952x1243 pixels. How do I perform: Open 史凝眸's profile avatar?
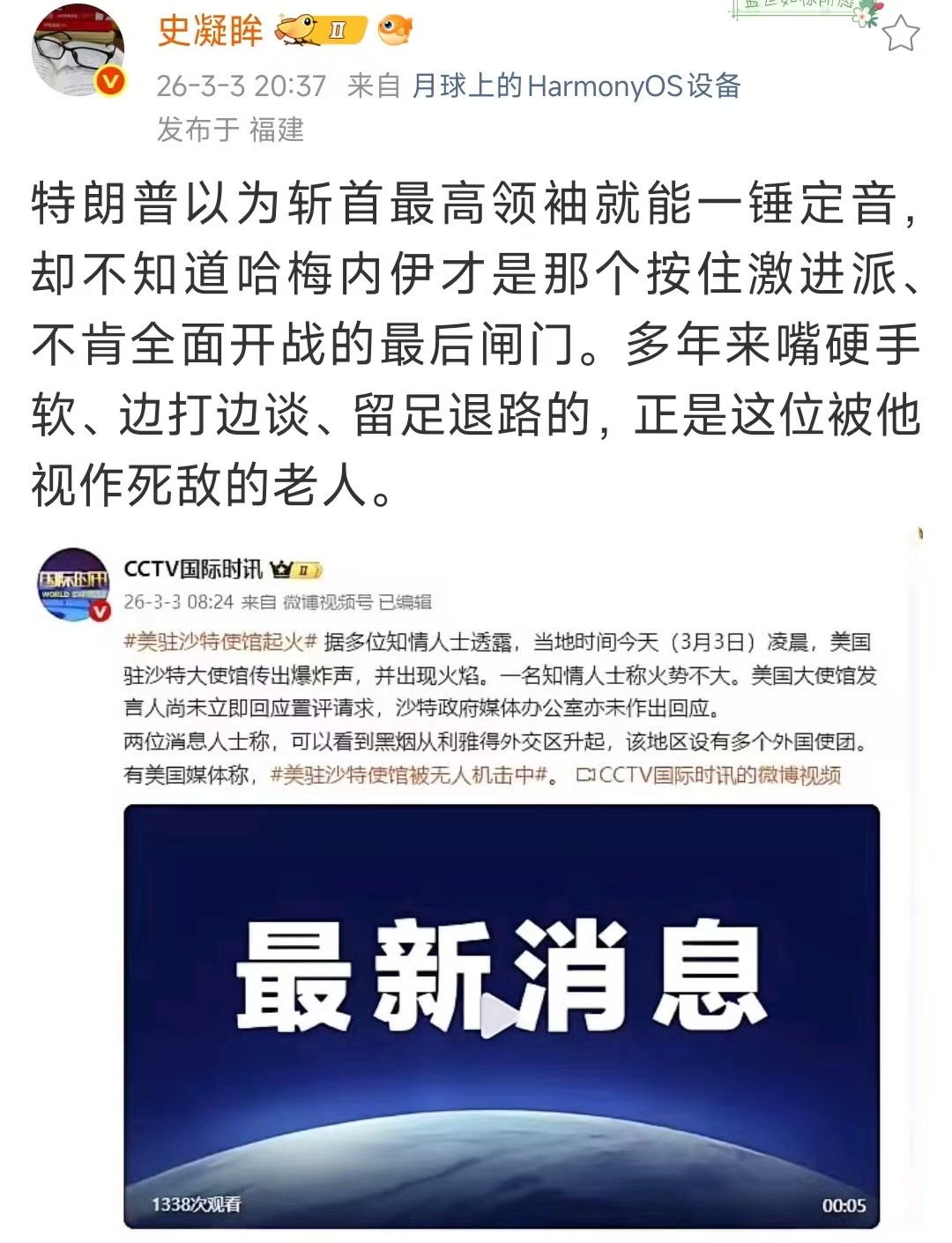pyautogui.click(x=78, y=53)
